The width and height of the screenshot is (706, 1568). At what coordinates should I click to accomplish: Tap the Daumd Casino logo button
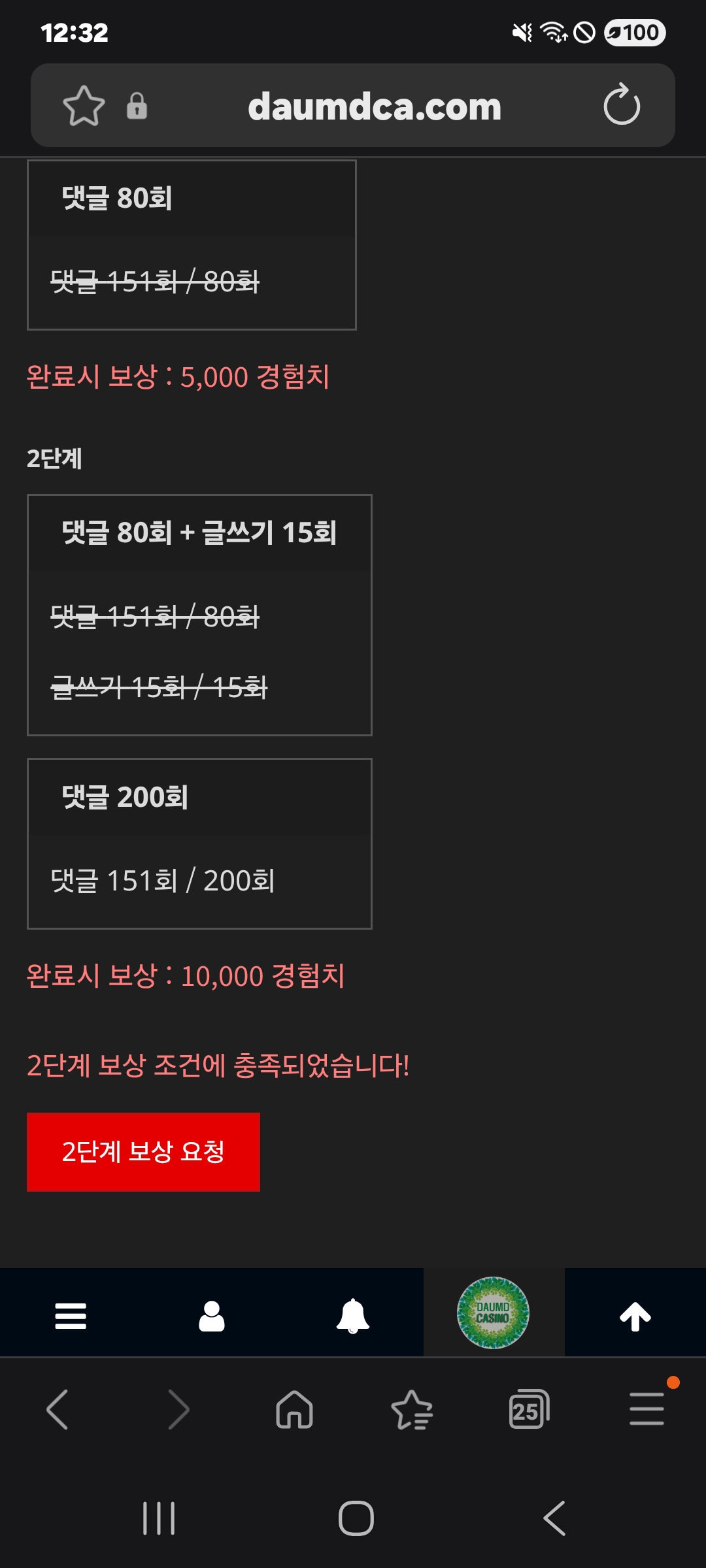point(493,1313)
